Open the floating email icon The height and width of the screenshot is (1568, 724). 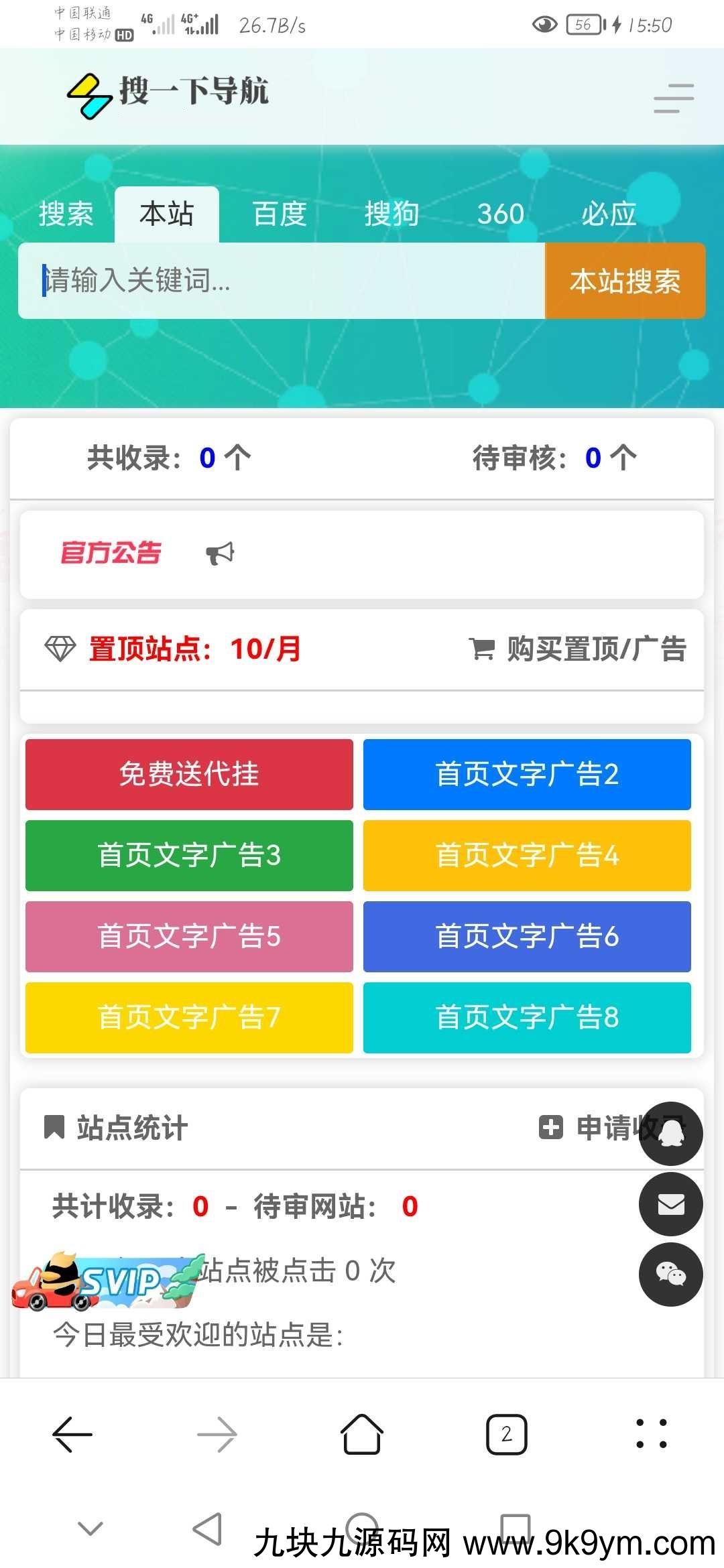point(670,1204)
